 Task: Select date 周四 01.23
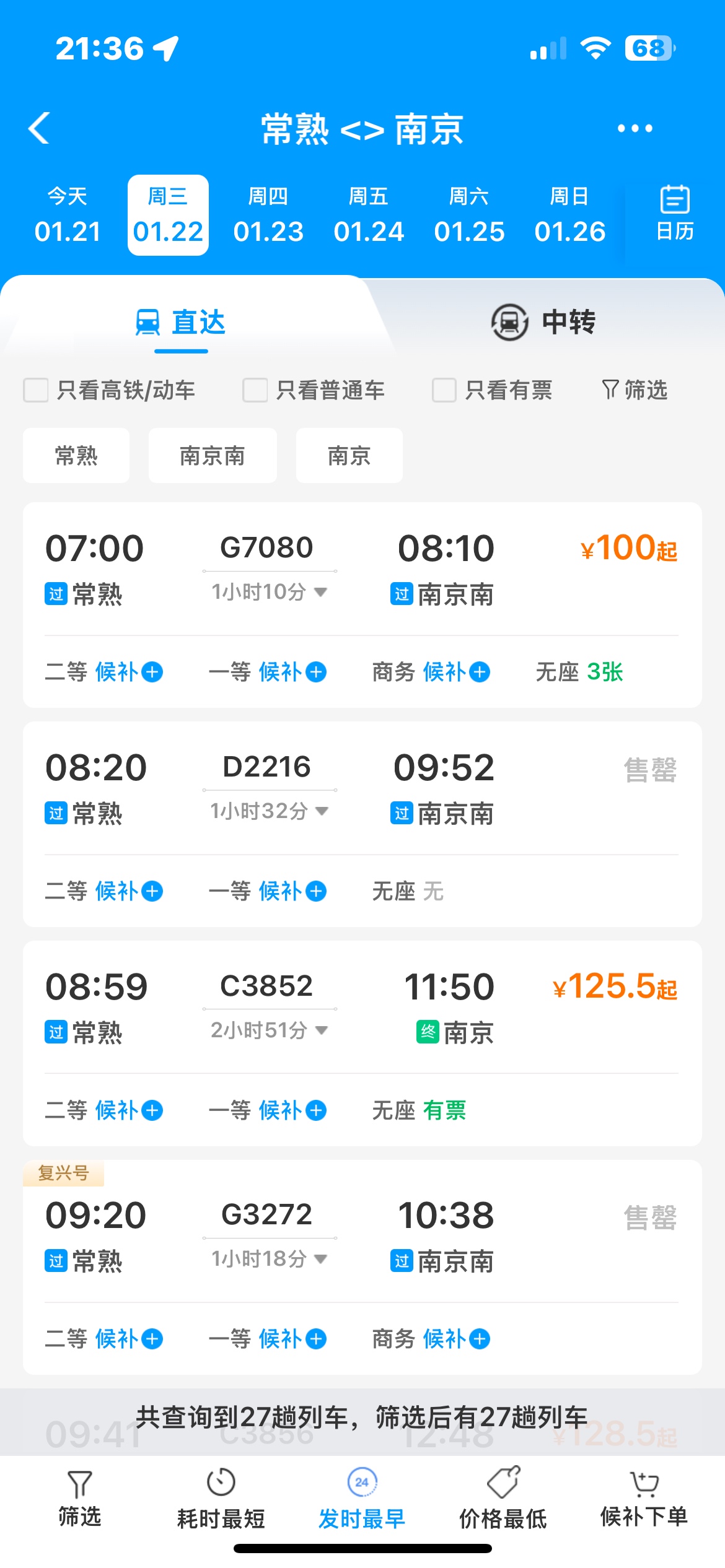268,215
